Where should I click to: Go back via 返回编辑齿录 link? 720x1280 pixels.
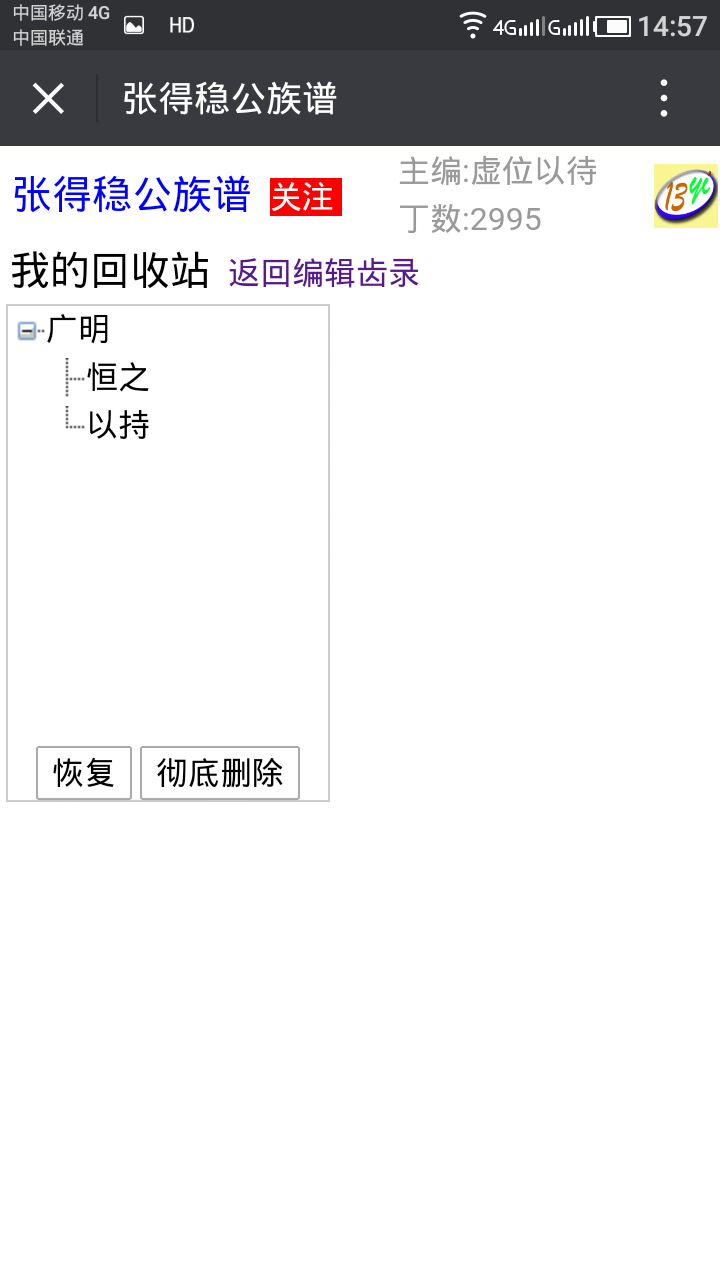pos(323,273)
